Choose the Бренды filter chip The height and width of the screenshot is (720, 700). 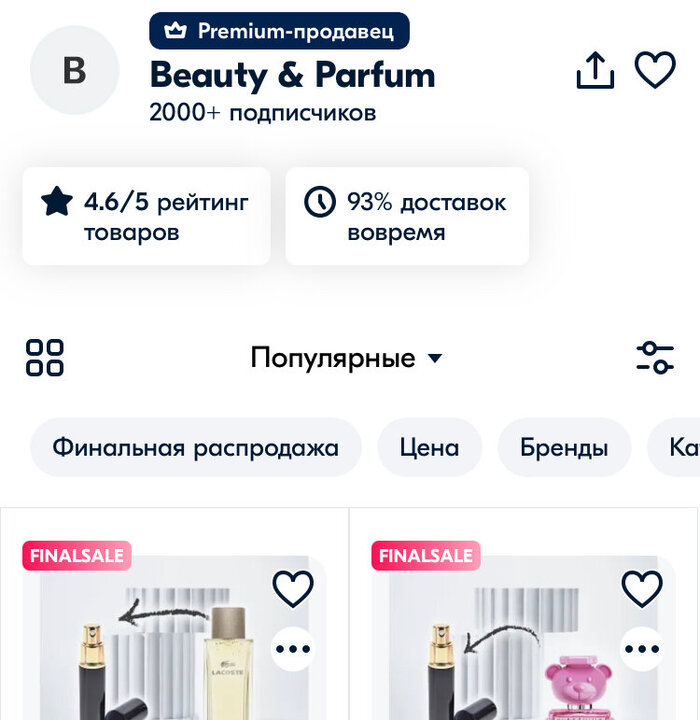564,447
